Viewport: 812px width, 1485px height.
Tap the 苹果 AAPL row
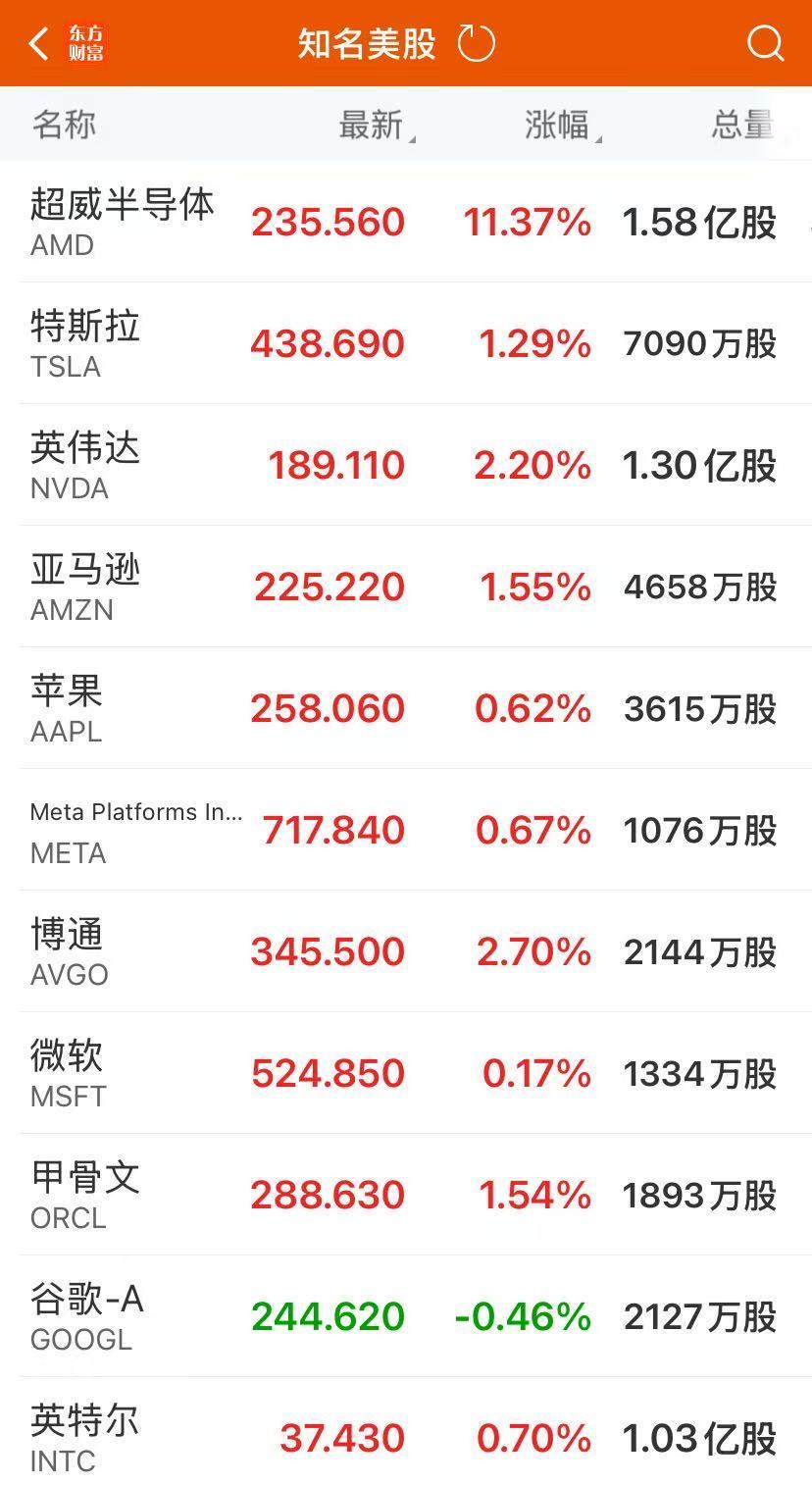(406, 707)
